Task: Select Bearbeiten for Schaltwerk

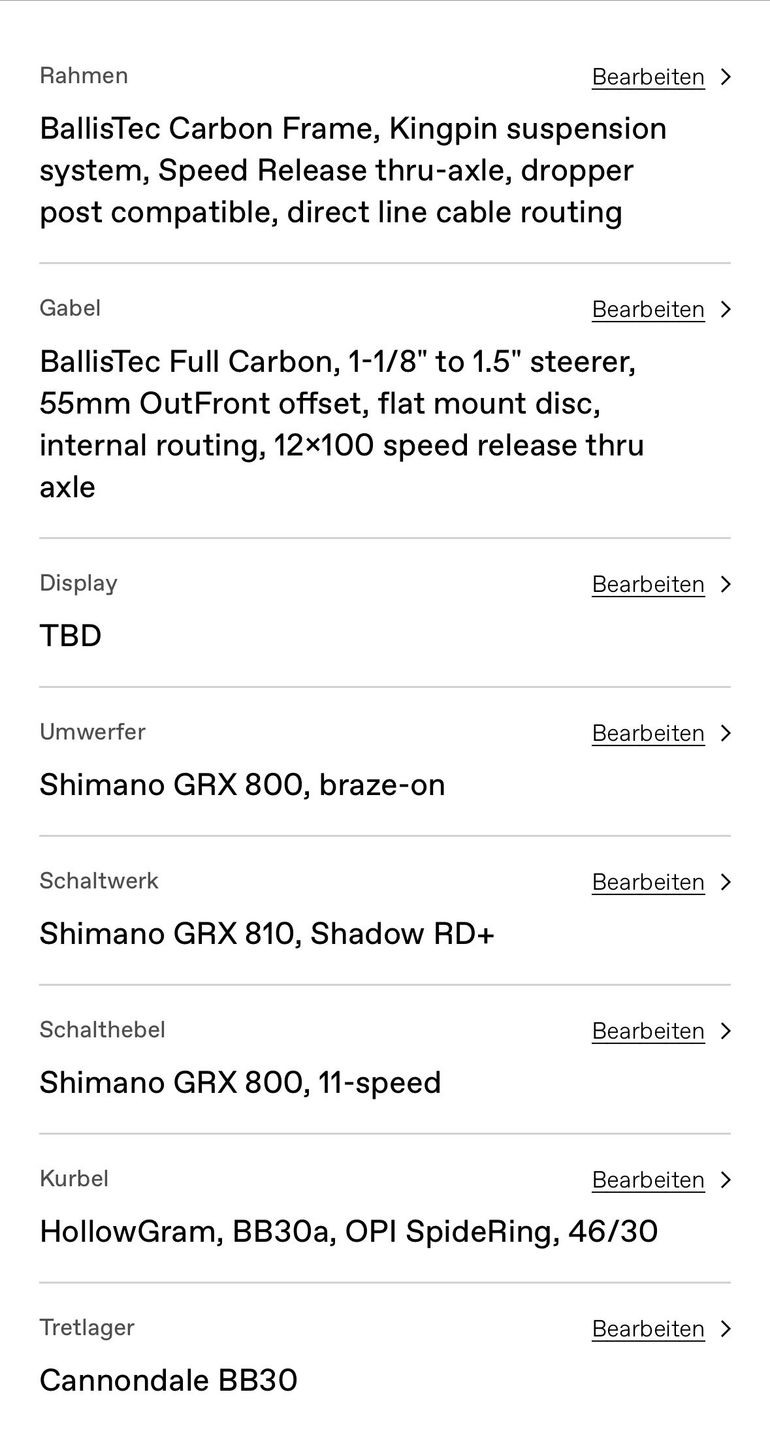Action: coord(648,883)
